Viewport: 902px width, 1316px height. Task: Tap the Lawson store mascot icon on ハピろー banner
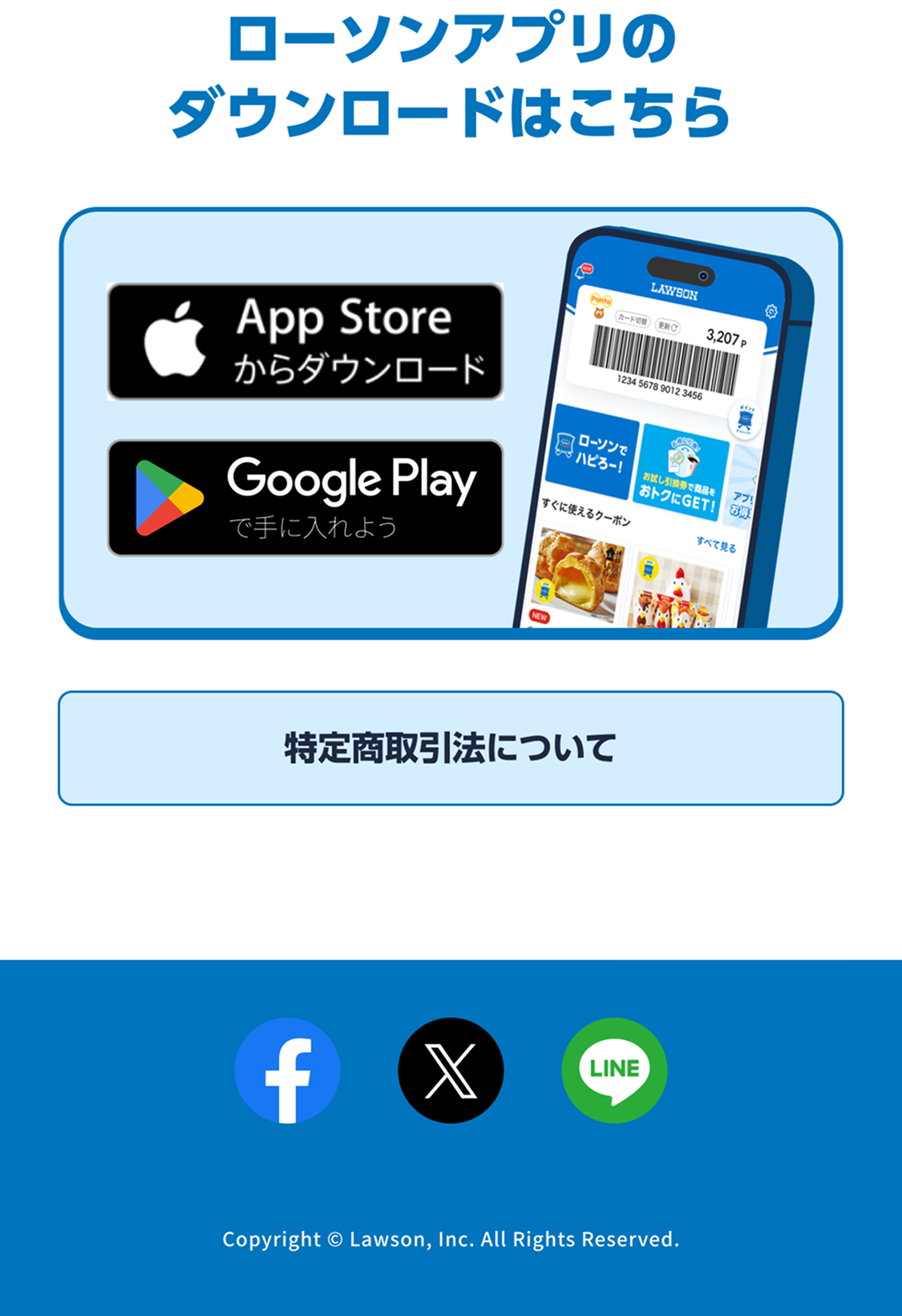coord(566,443)
